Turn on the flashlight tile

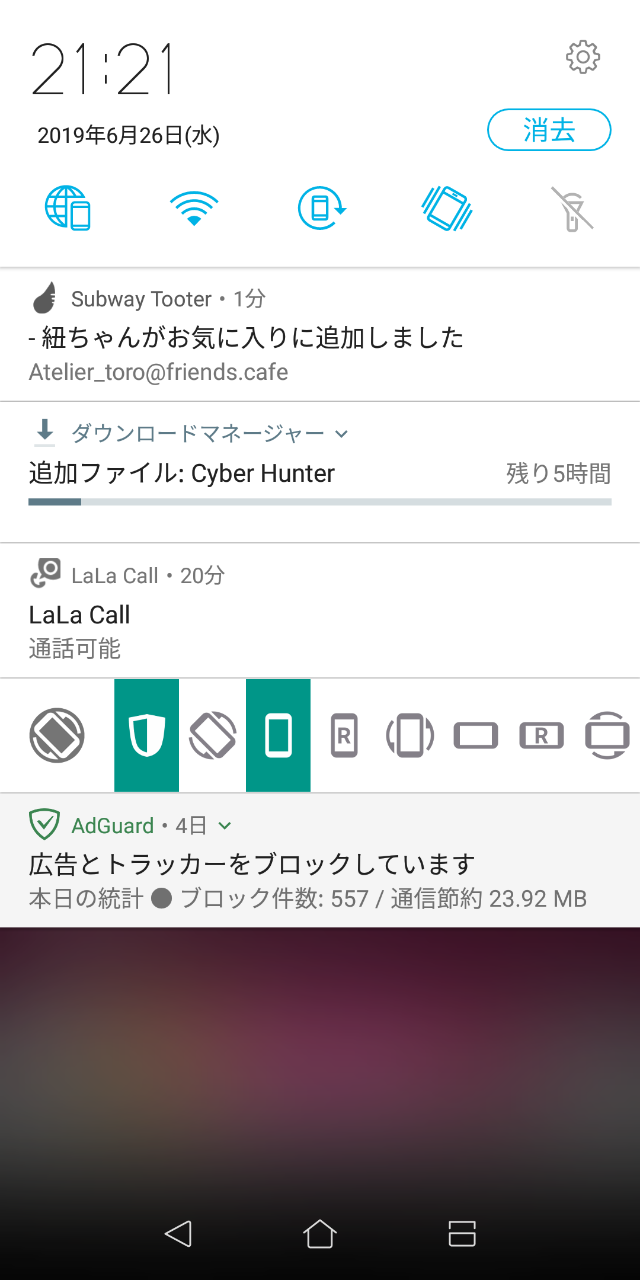tap(572, 208)
